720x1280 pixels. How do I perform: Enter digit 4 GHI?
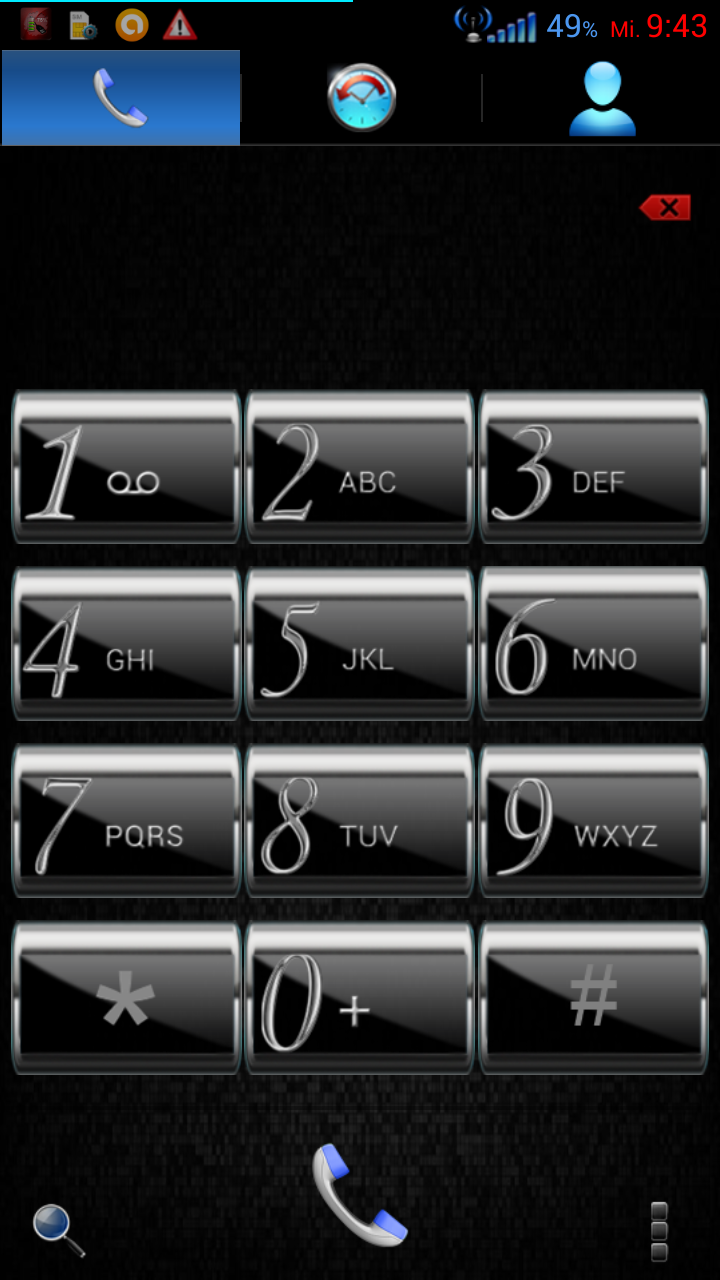click(126, 644)
